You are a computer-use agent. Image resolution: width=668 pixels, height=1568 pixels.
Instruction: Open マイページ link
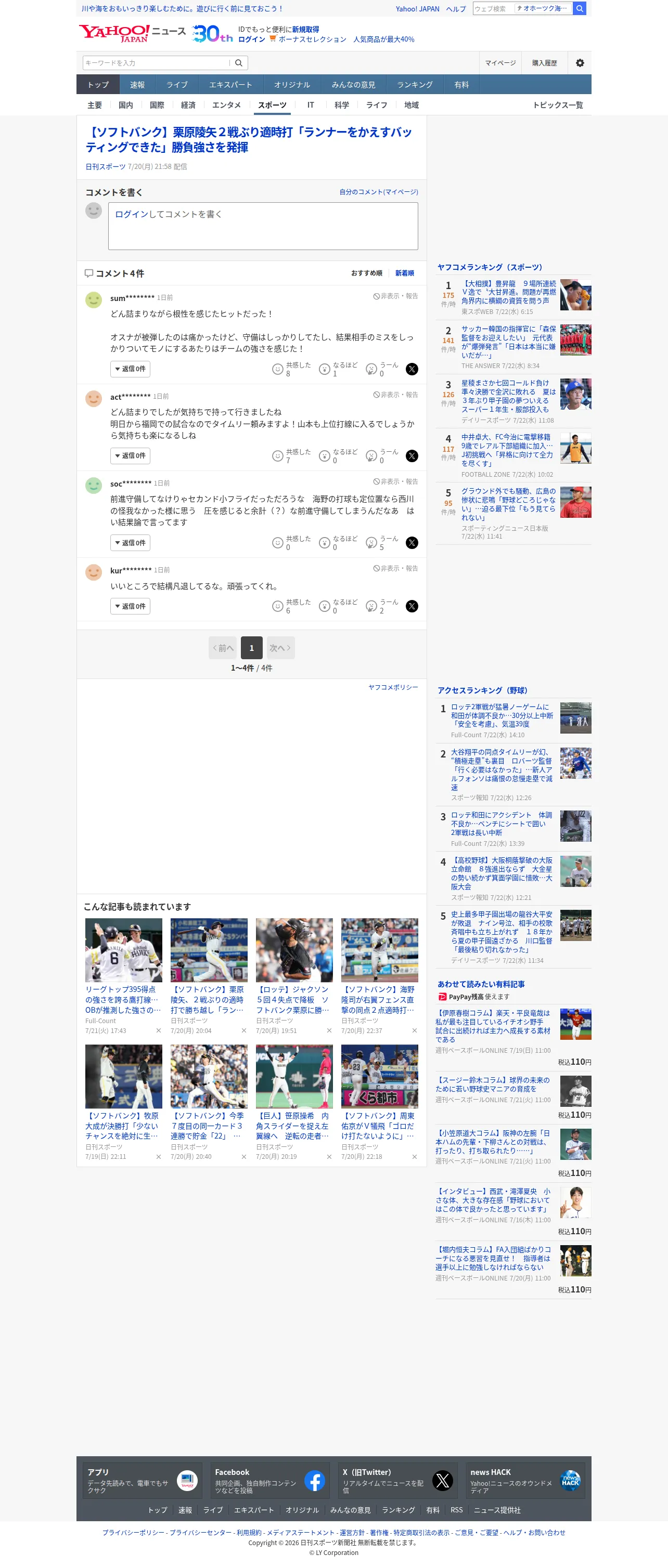click(x=500, y=63)
